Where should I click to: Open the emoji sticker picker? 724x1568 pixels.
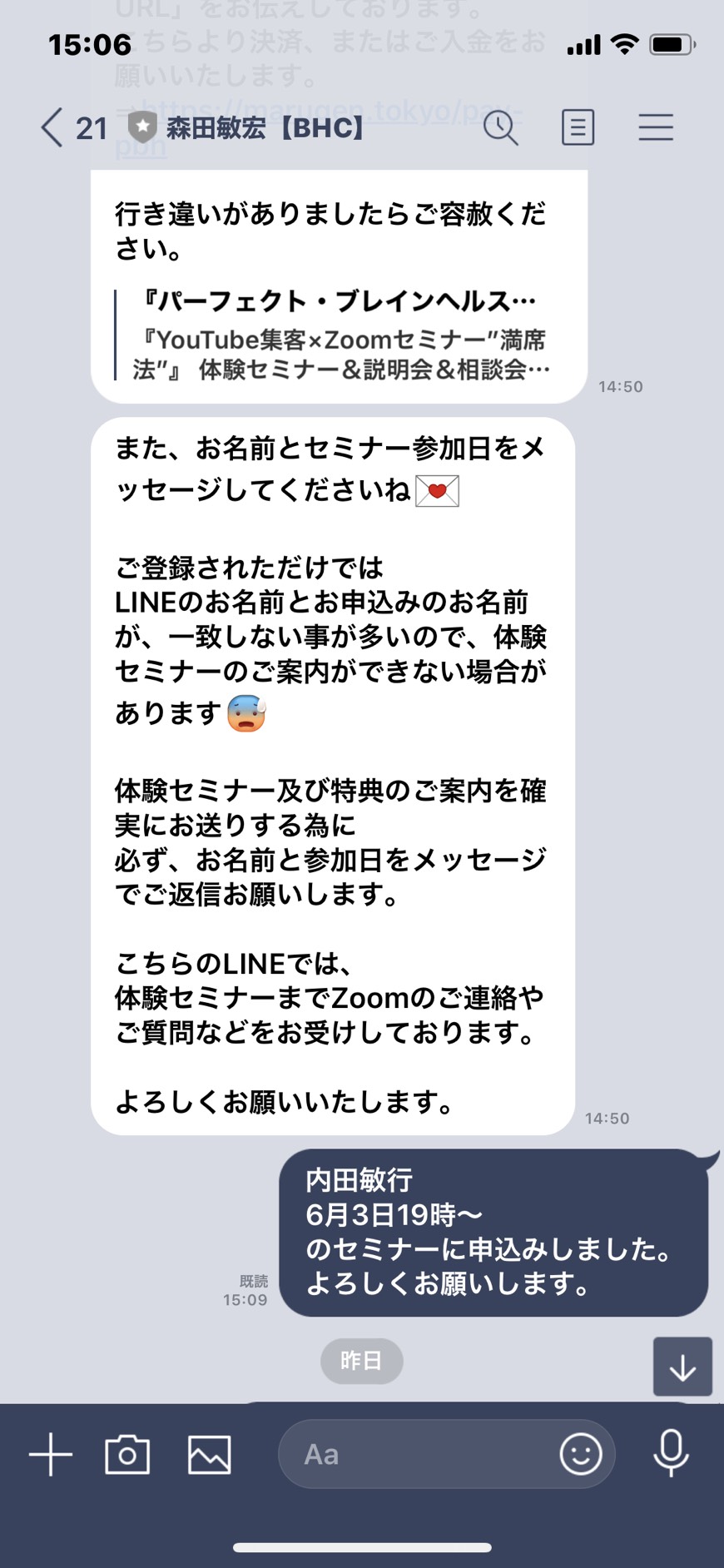click(581, 1454)
